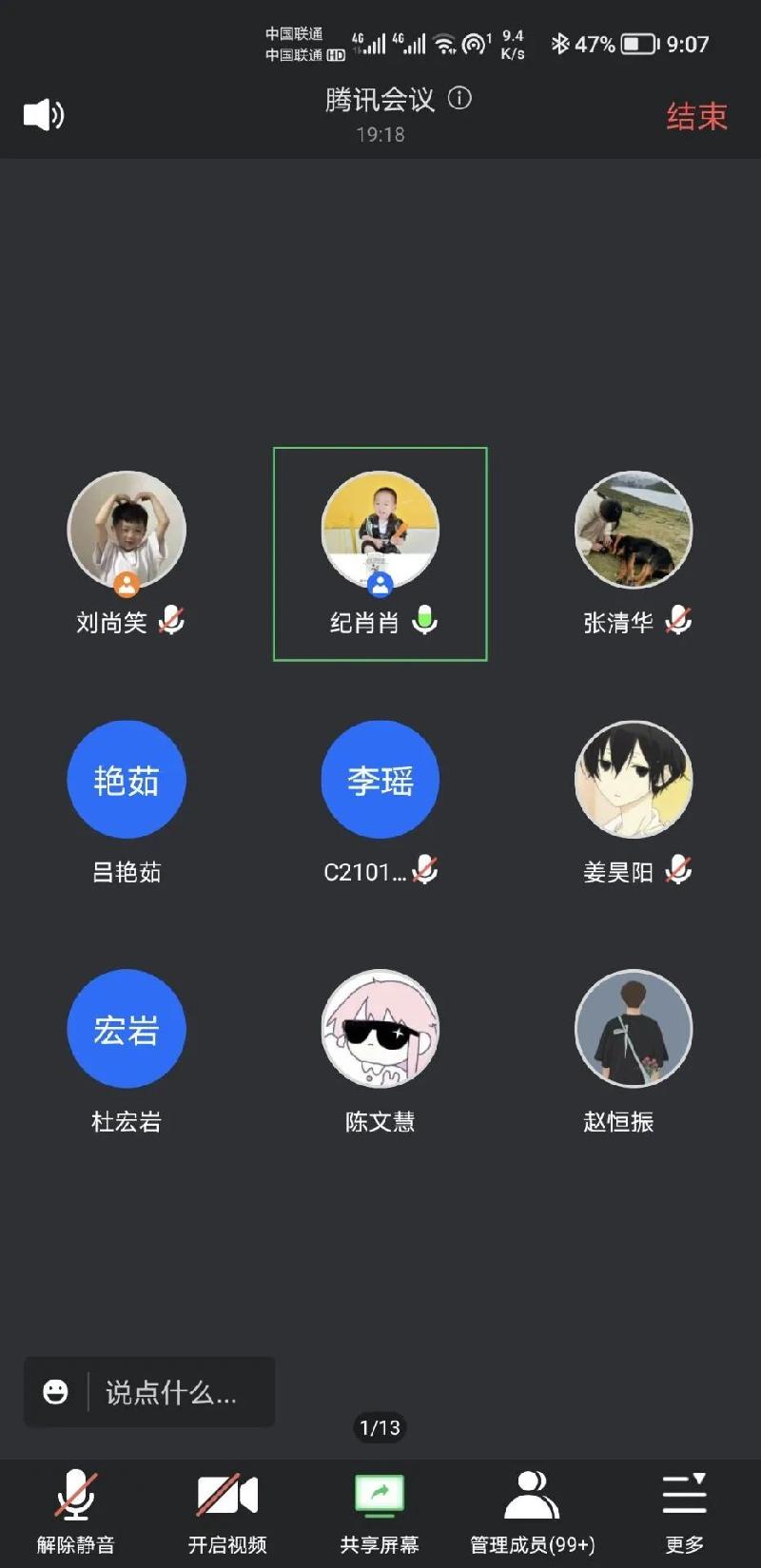Start sharing screen with 共享屏幕
This screenshot has height=1568, width=761.
[380, 1510]
